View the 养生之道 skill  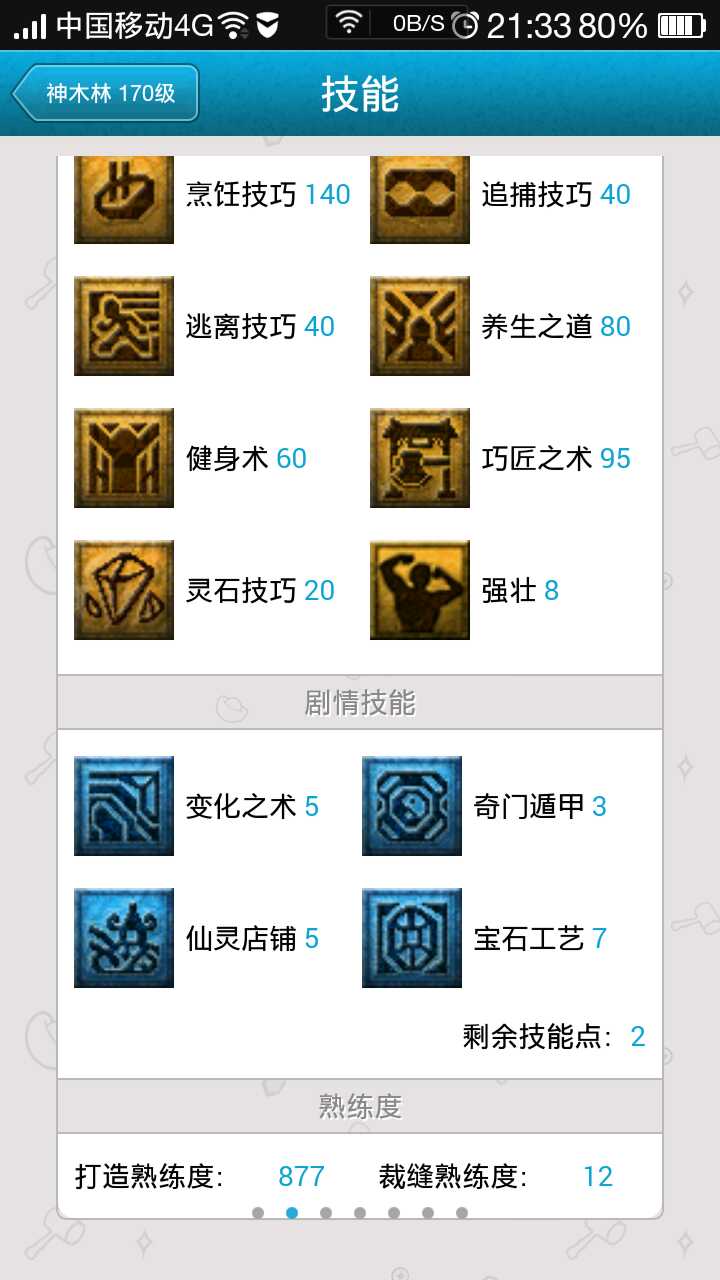[x=420, y=326]
